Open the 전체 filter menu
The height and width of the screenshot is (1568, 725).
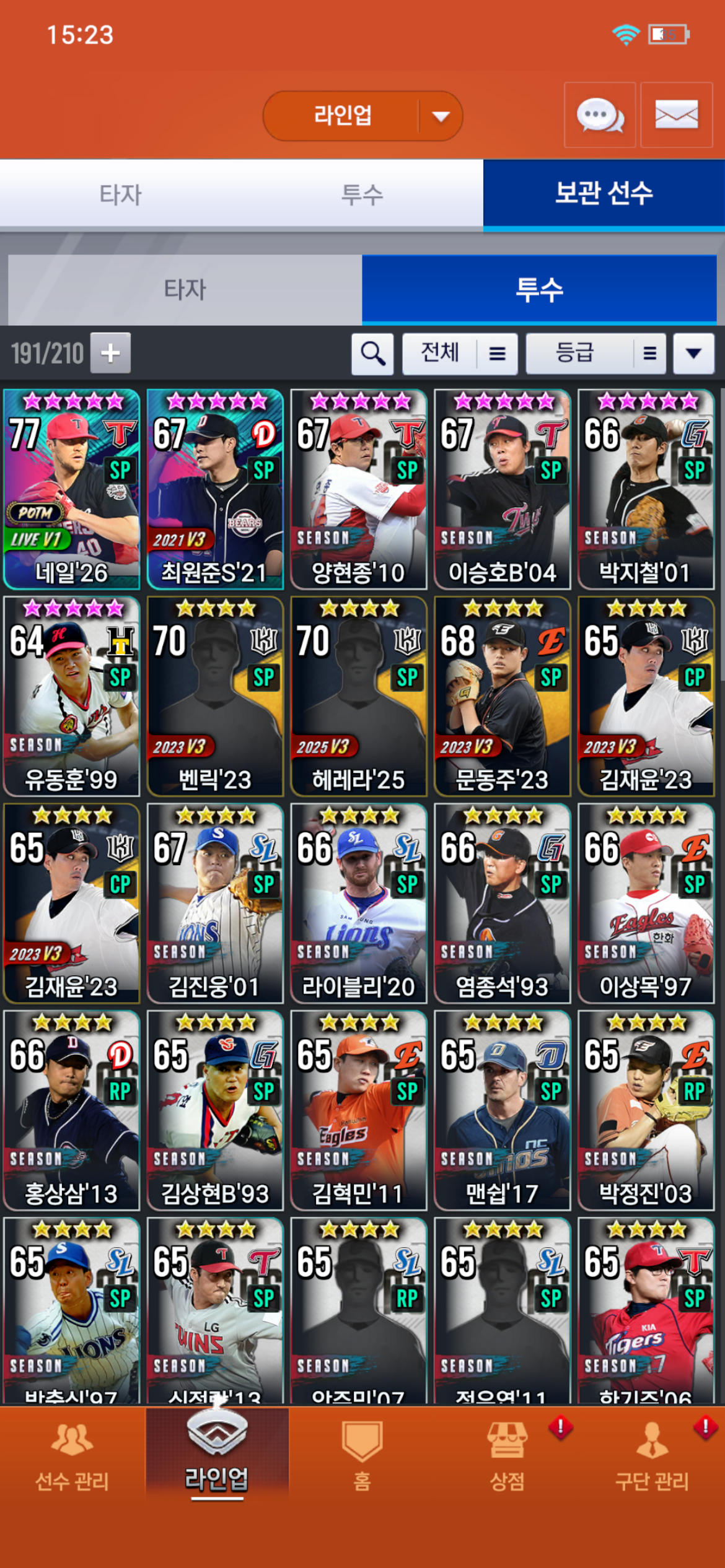point(460,354)
